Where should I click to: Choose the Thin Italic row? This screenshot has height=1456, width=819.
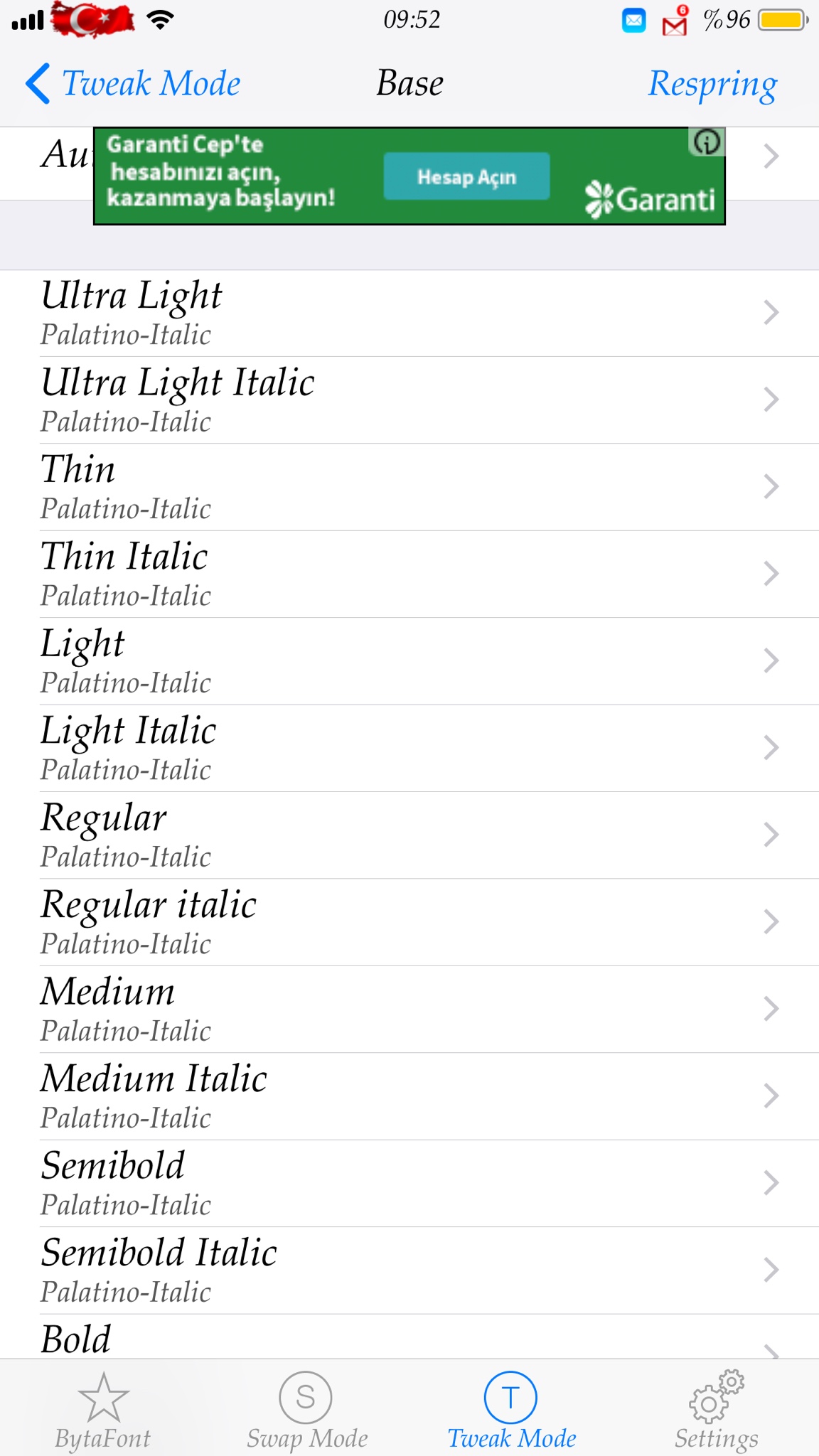coord(409,574)
